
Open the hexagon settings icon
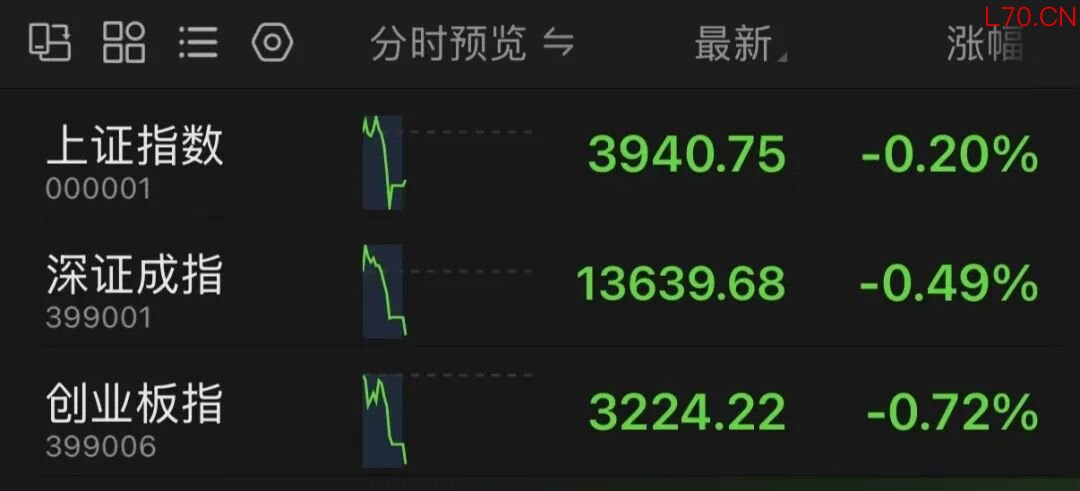[272, 43]
